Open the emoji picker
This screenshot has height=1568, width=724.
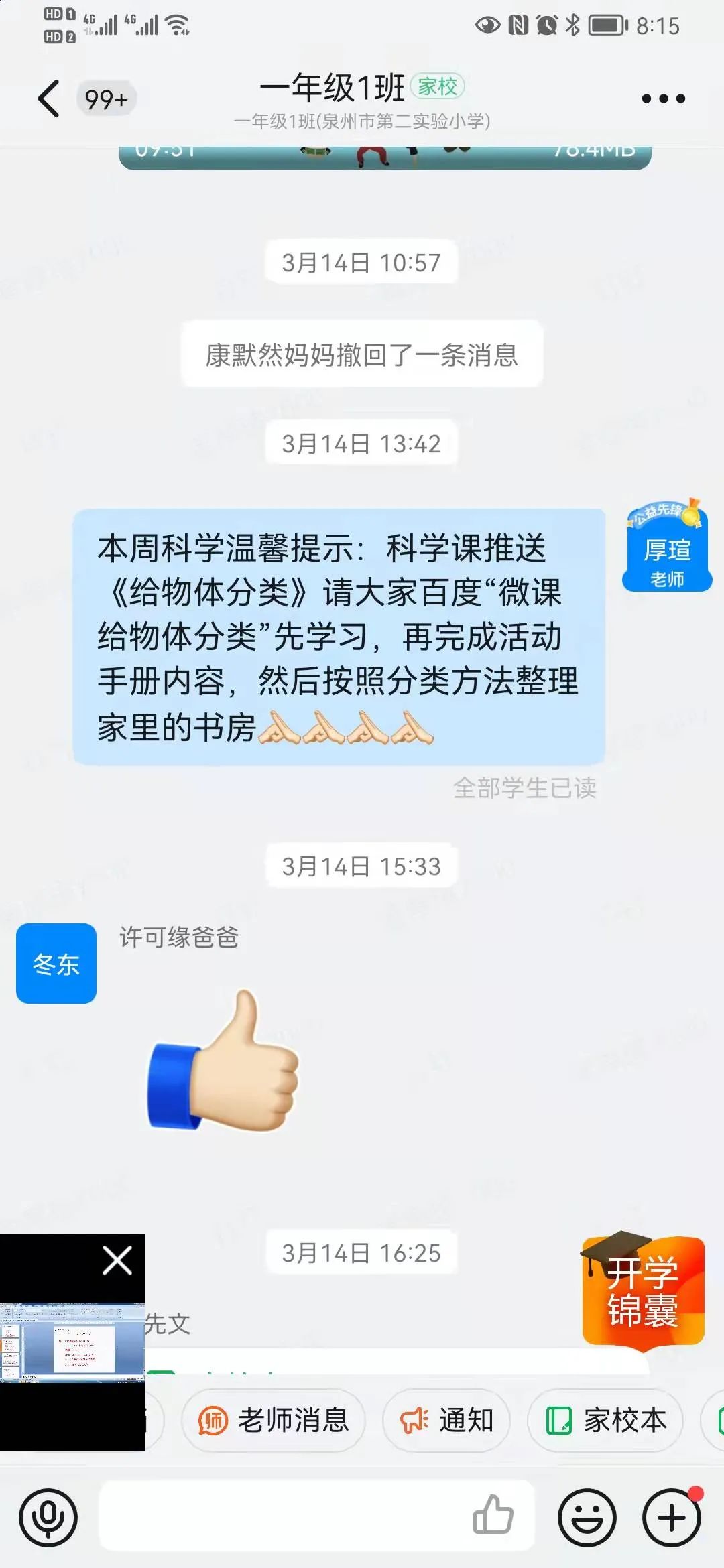click(587, 1518)
